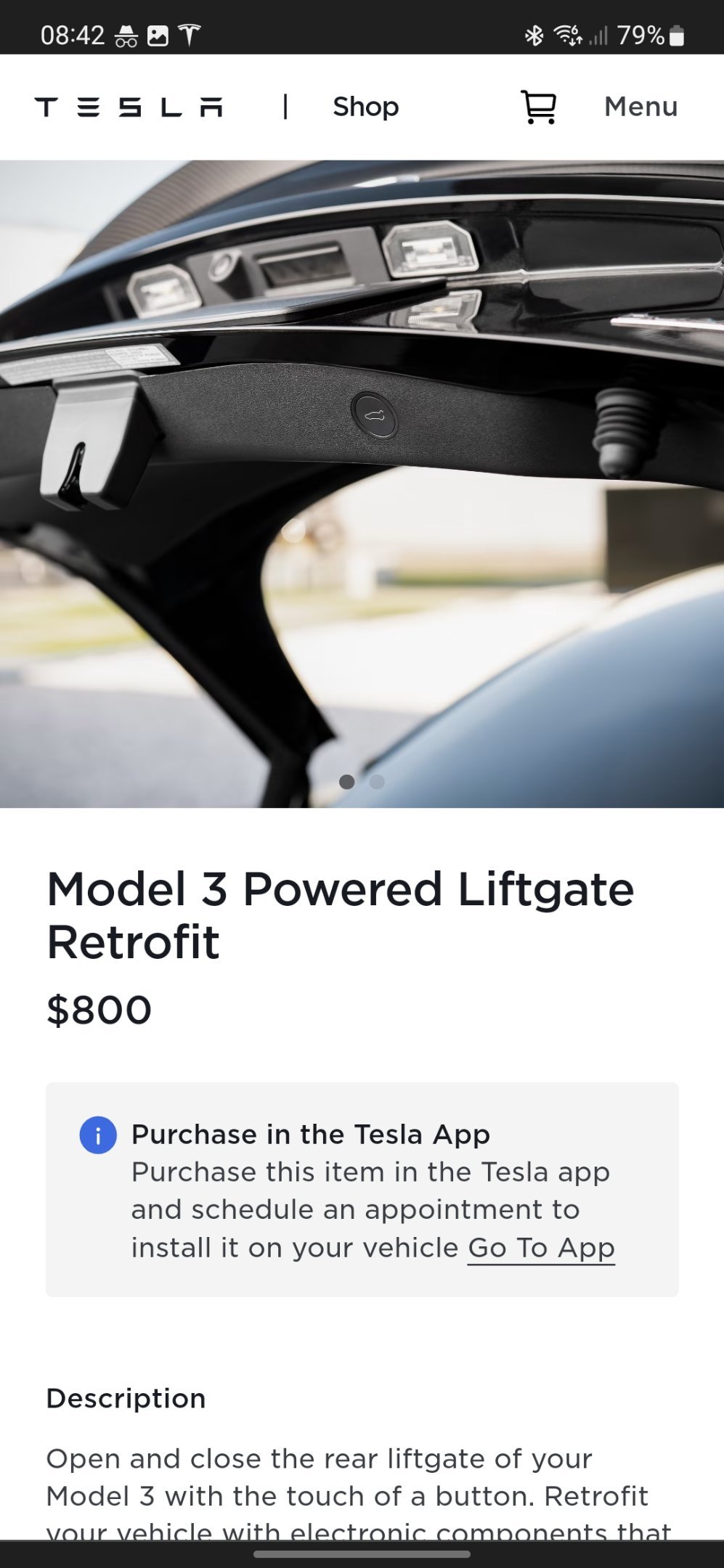
Task: Open the Menu
Action: 640,107
